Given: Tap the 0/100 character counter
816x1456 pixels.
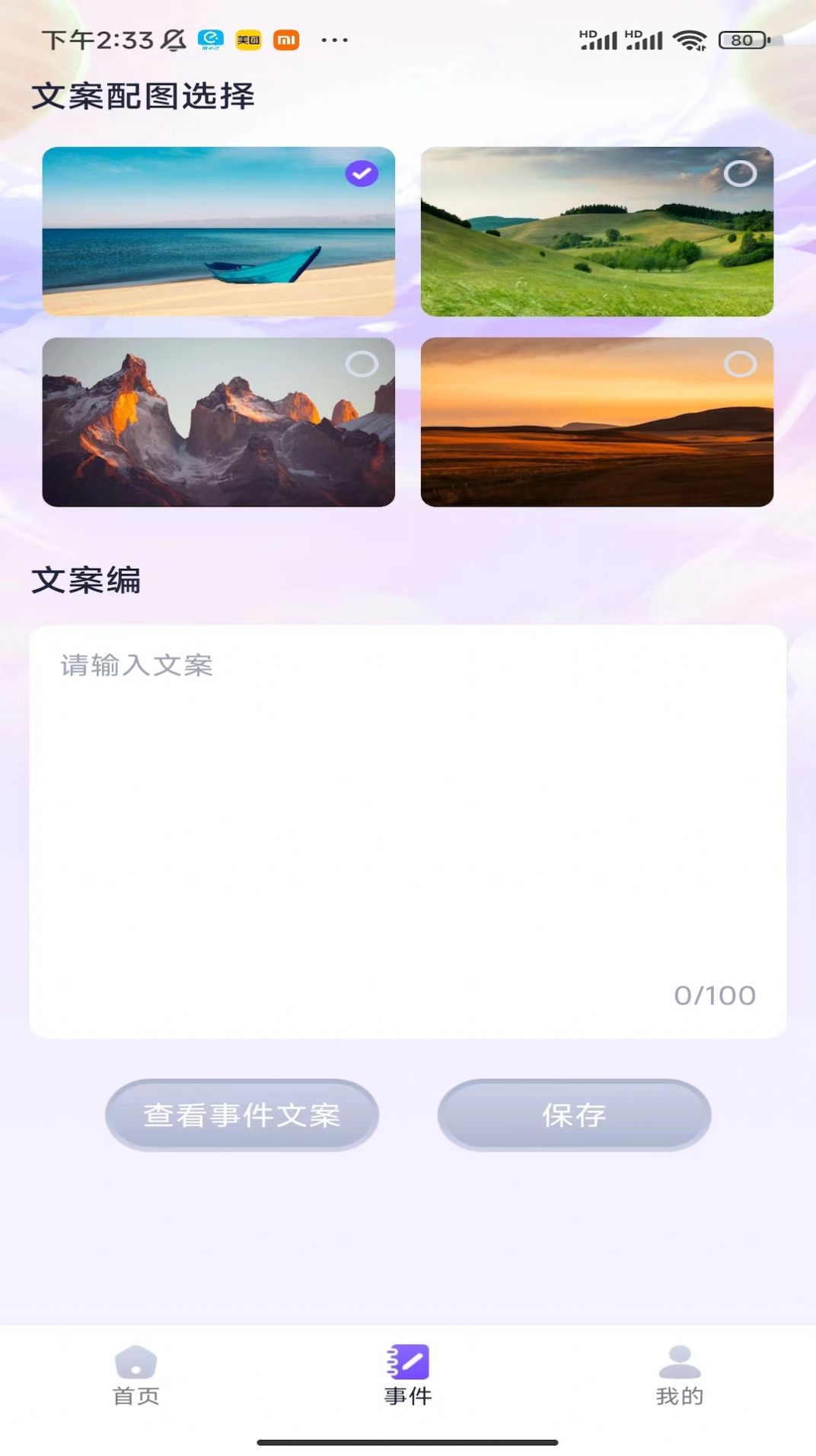Looking at the screenshot, I should (712, 994).
